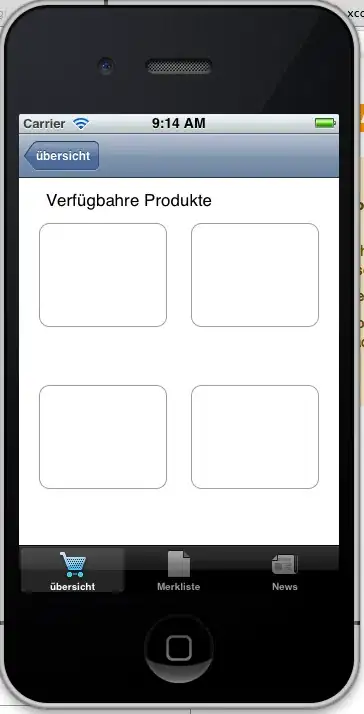Tap the phone's home button
This screenshot has width=364, height=714.
pyautogui.click(x=179, y=648)
